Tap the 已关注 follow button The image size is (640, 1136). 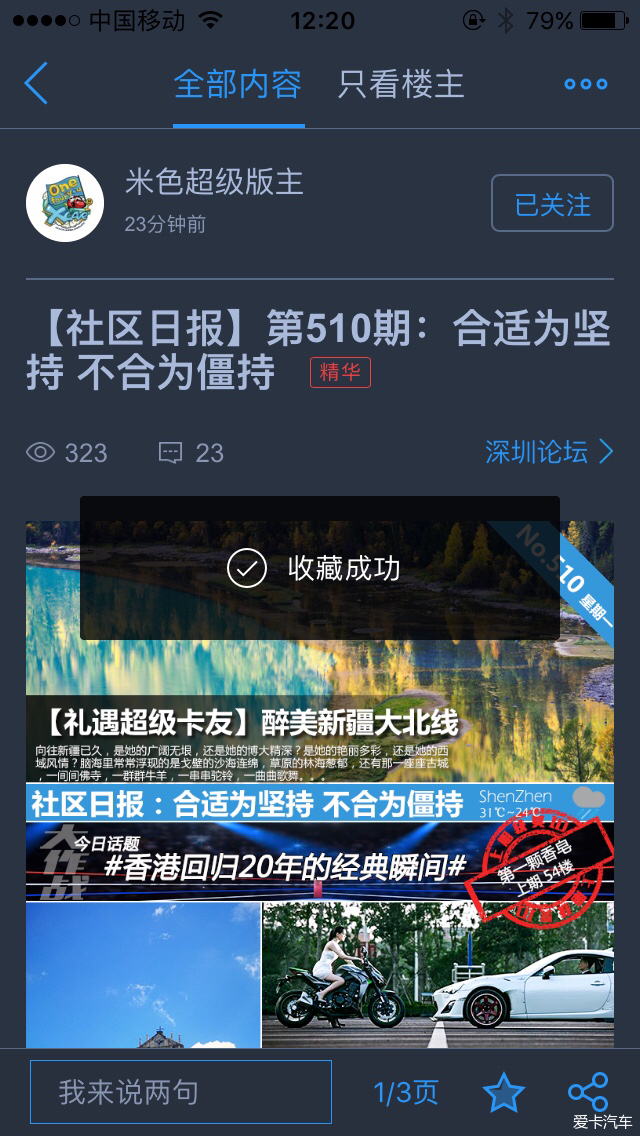[x=552, y=204]
